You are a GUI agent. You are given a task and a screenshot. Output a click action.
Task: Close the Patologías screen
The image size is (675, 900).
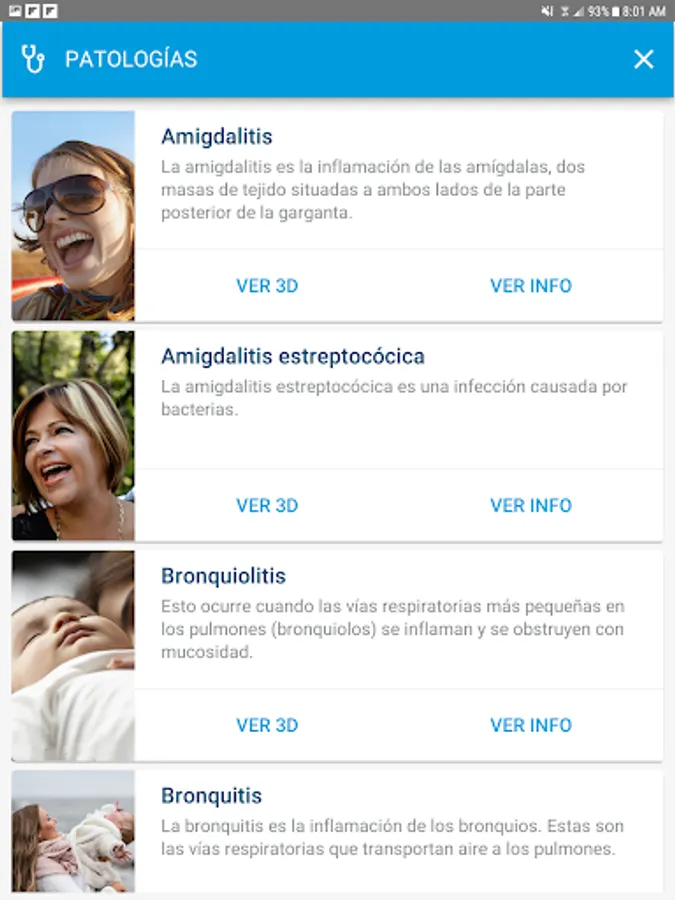(643, 59)
